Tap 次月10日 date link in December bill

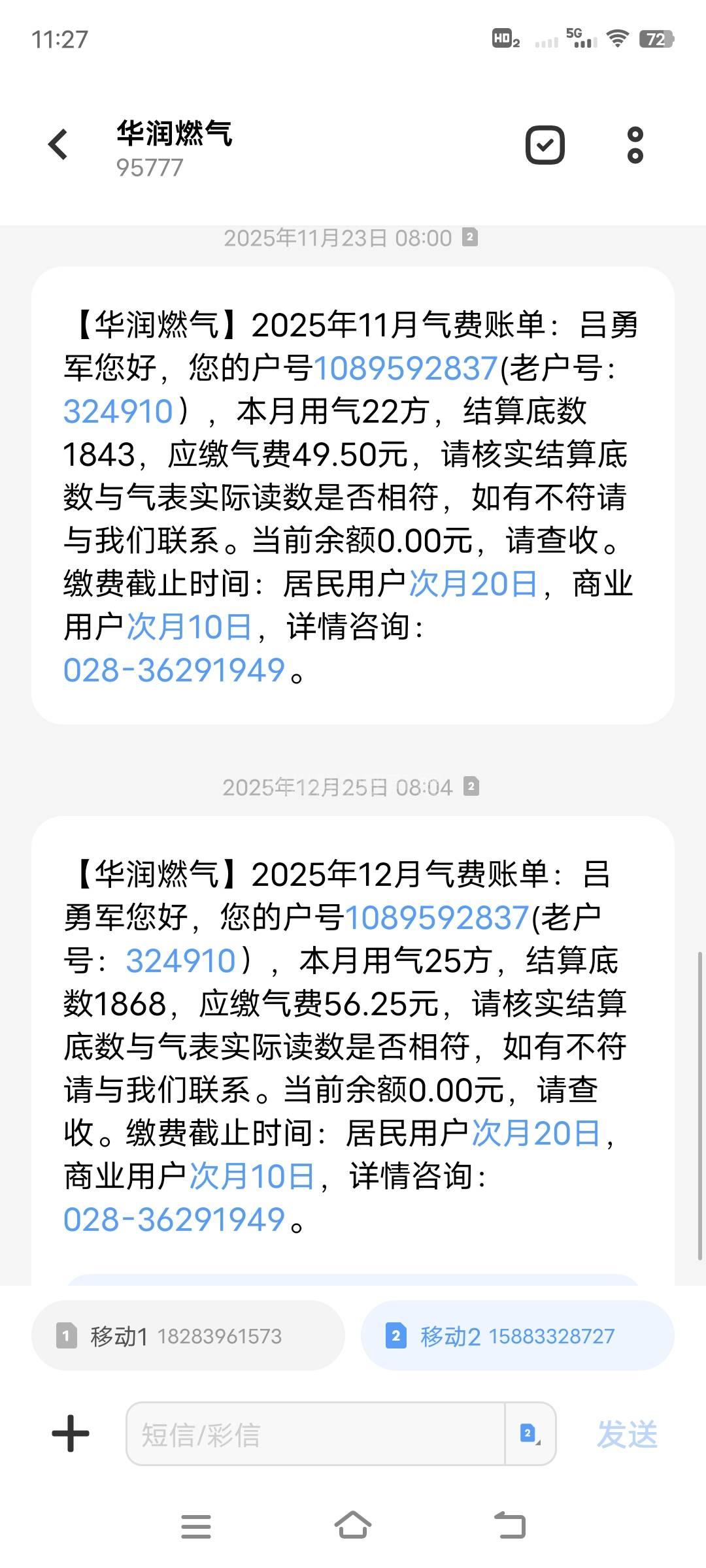point(252,1176)
